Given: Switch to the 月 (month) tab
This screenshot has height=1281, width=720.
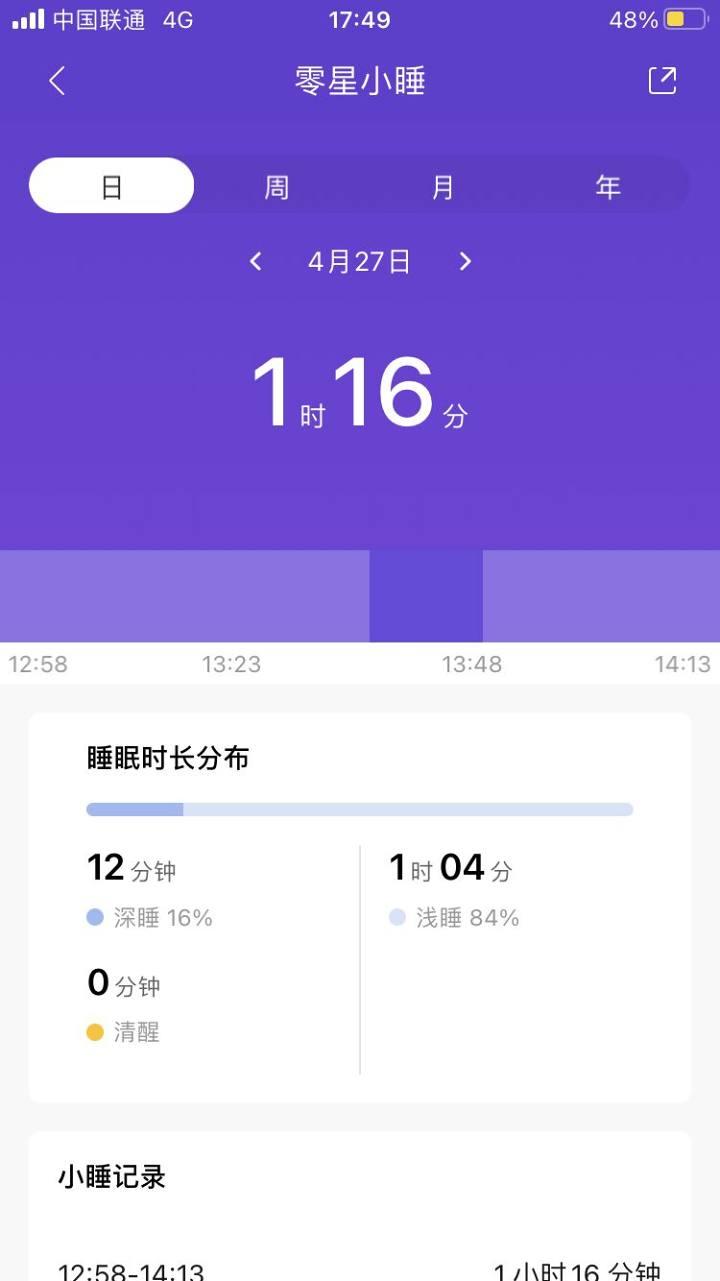Looking at the screenshot, I should (443, 185).
